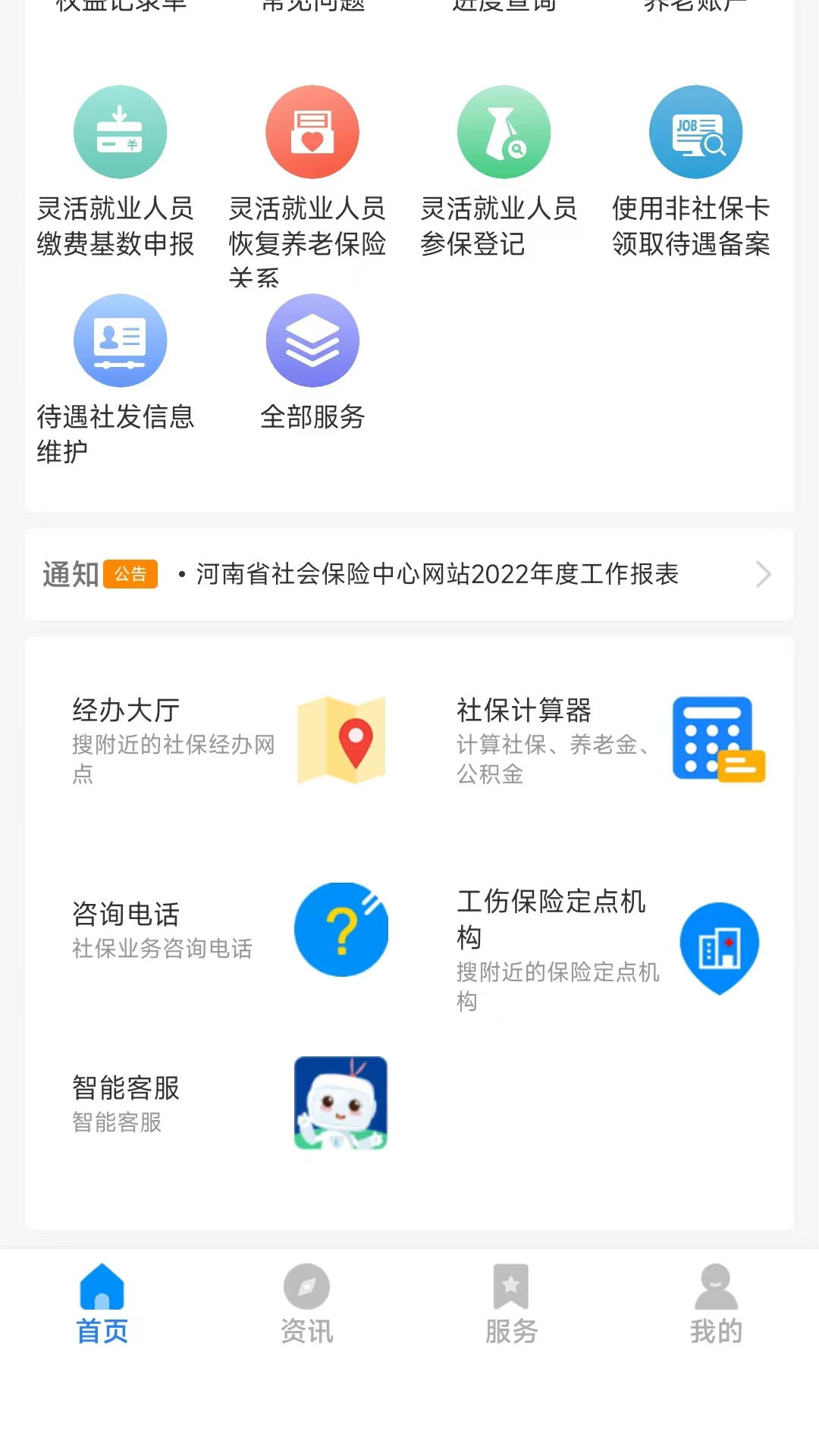Image resolution: width=819 pixels, height=1456 pixels.
Task: Click the 公告 notice badge
Action: [130, 574]
